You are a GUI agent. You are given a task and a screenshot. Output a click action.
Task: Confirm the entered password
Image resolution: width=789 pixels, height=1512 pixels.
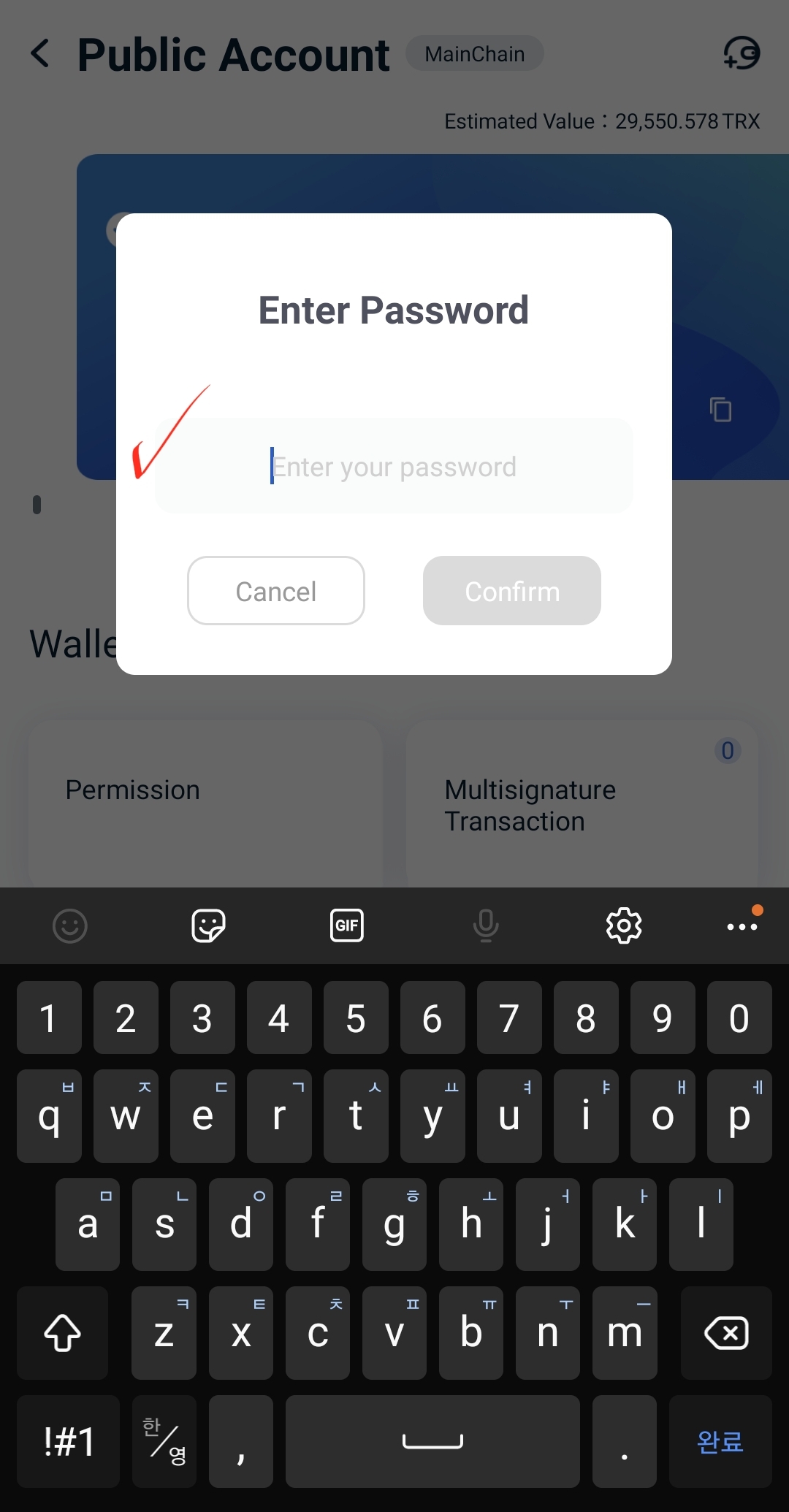pyautogui.click(x=512, y=591)
